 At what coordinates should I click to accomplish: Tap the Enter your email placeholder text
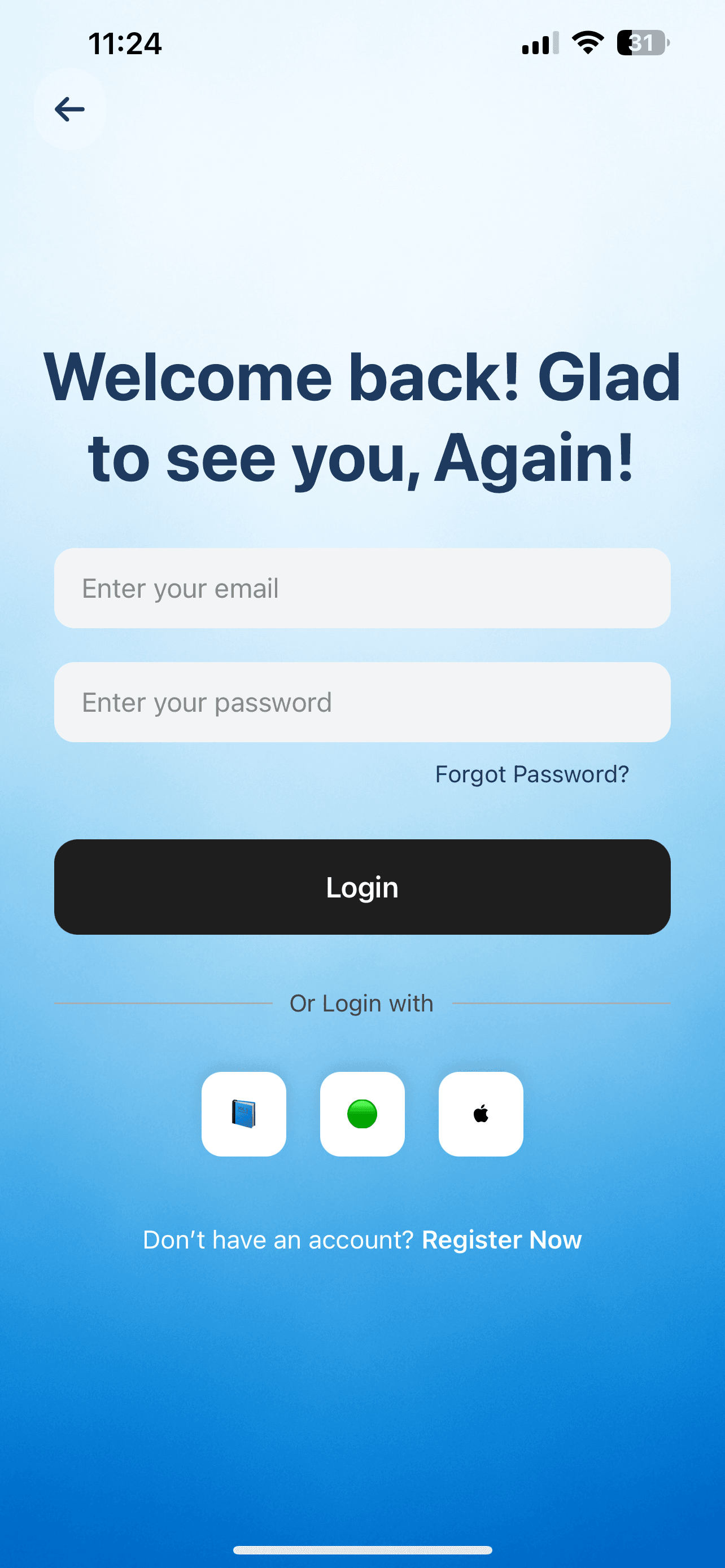click(x=180, y=588)
